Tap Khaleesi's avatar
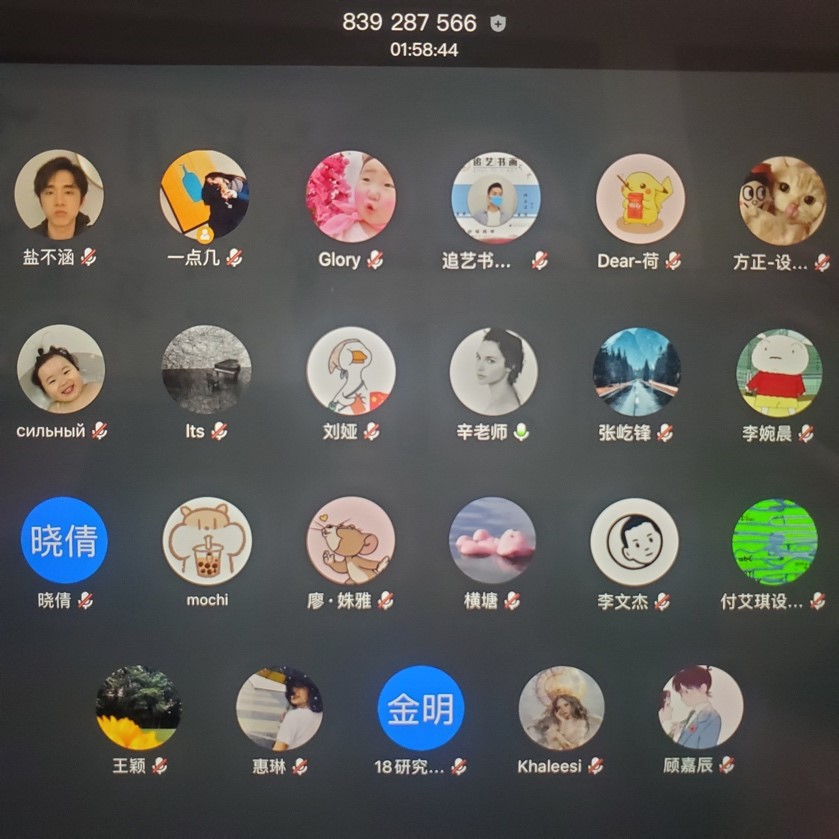This screenshot has height=839, width=839. (561, 709)
